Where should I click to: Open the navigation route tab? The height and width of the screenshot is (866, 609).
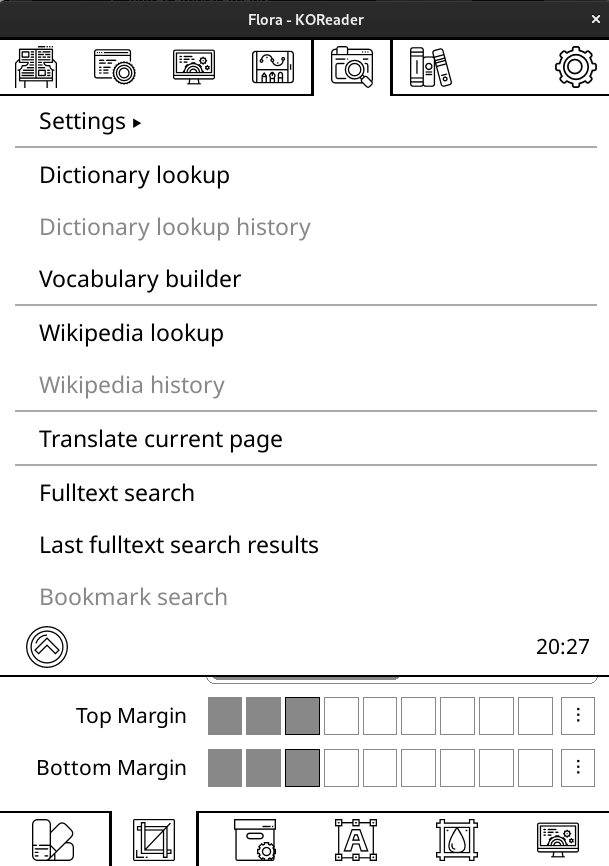(x=273, y=67)
